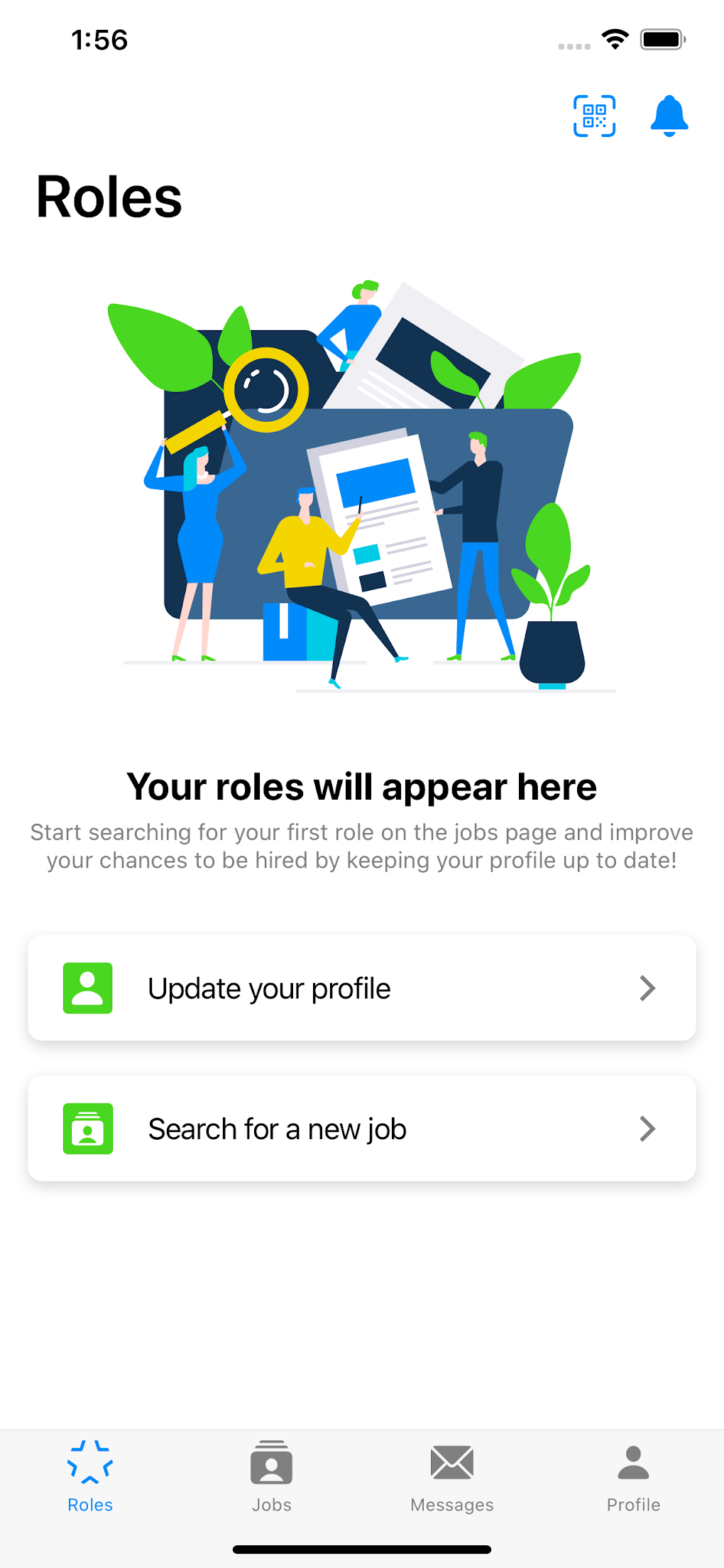Open the notifications bell
The image size is (724, 1568).
669,116
